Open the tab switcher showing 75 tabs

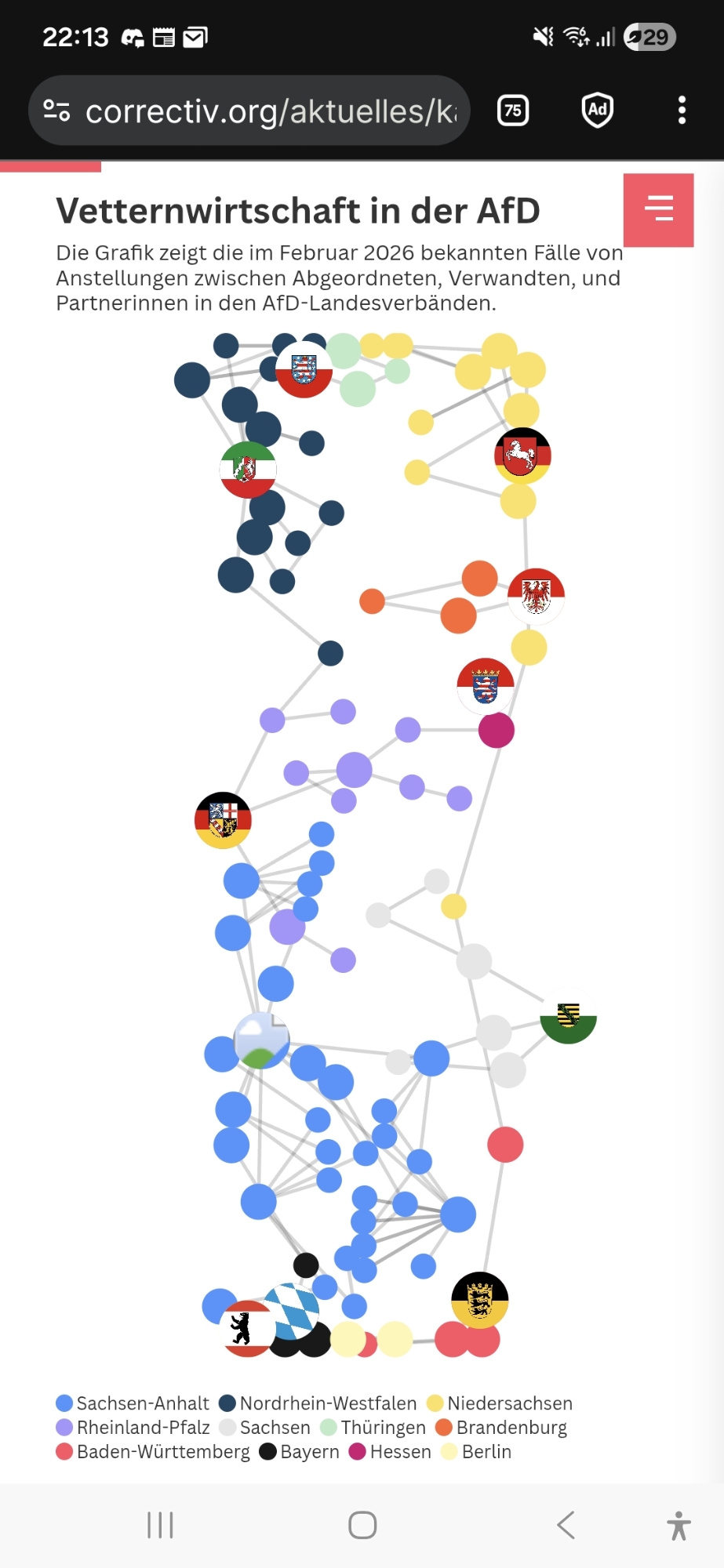pyautogui.click(x=513, y=111)
